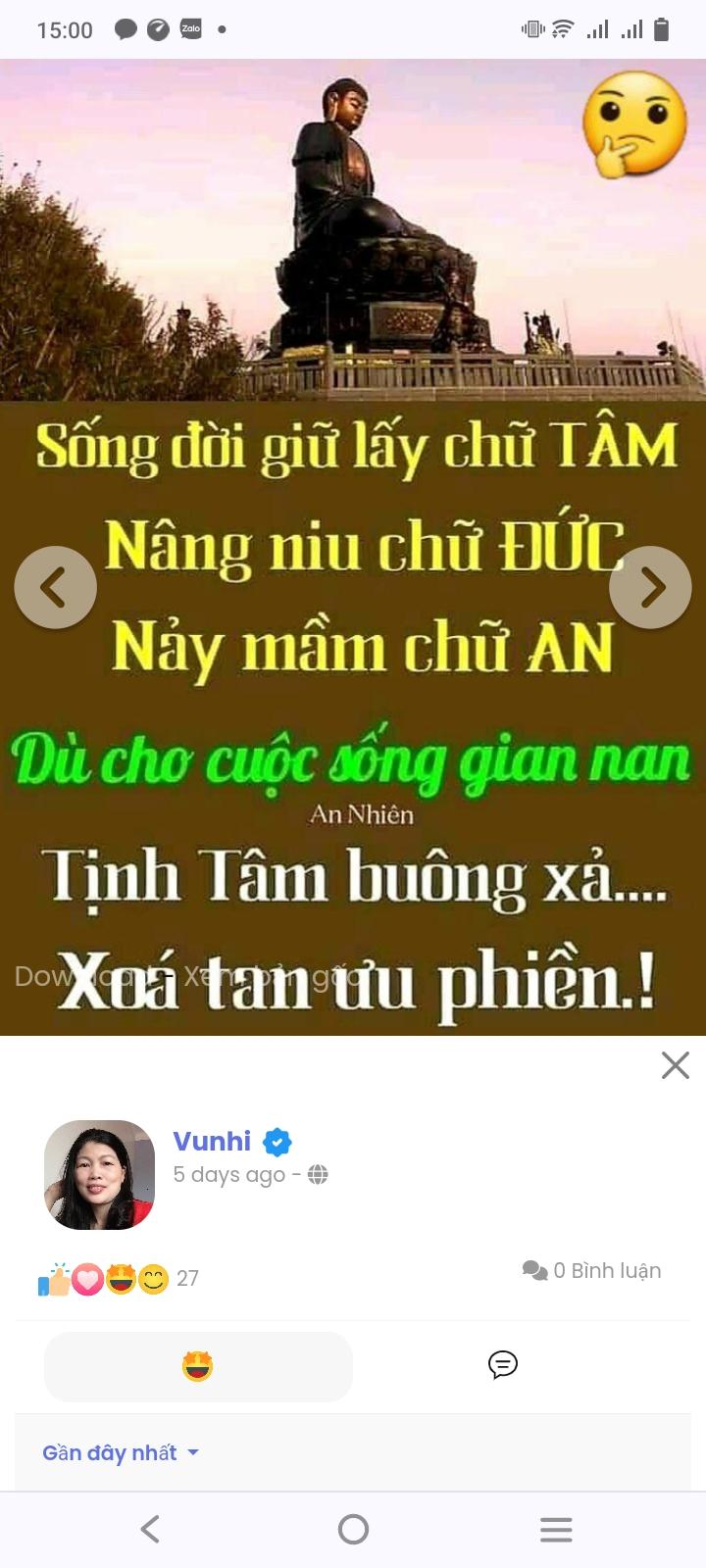Go back using the system back button
Viewport: 706px width, 1568px height.
(x=150, y=1529)
